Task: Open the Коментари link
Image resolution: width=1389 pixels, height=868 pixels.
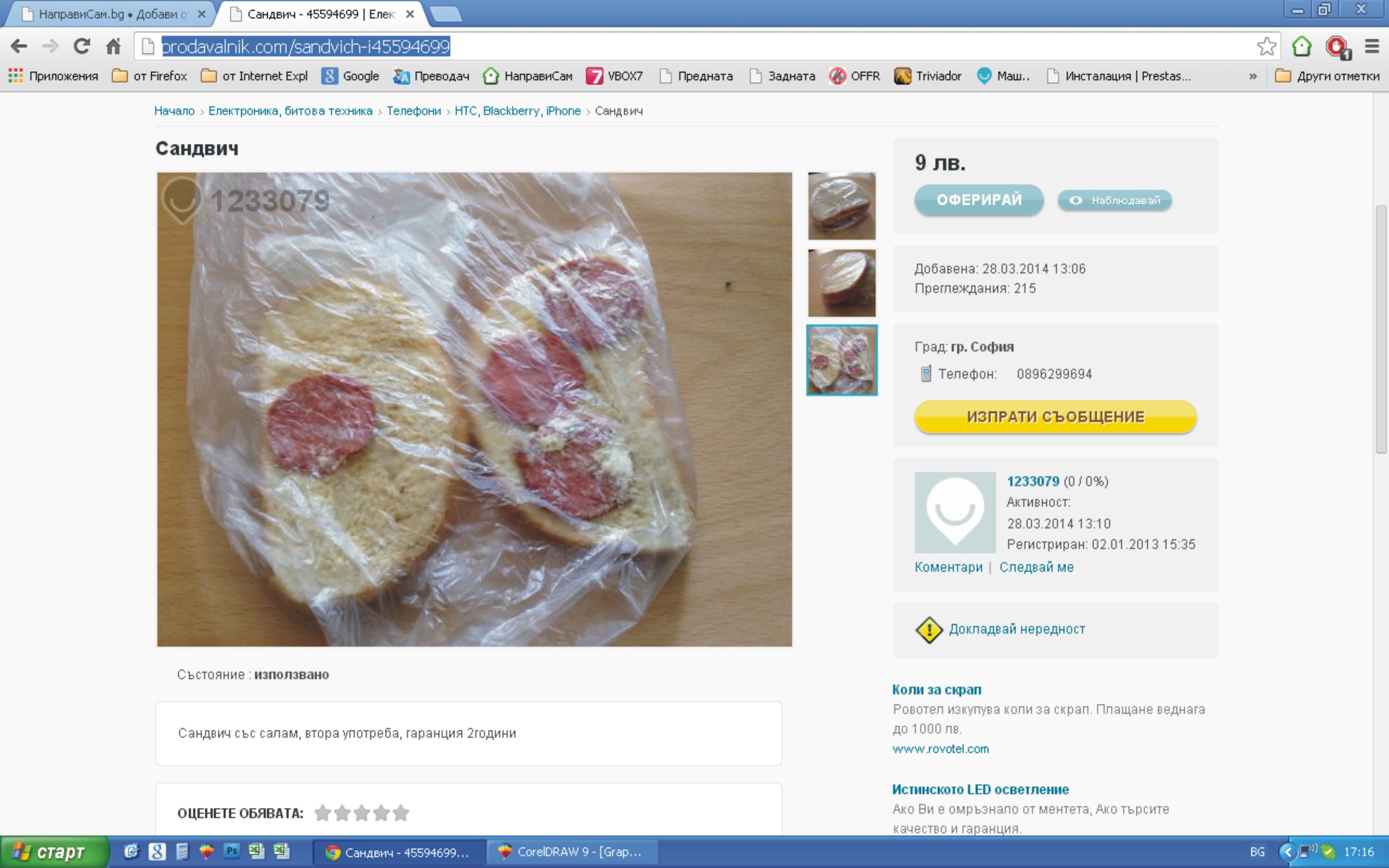Action: pyautogui.click(x=948, y=567)
